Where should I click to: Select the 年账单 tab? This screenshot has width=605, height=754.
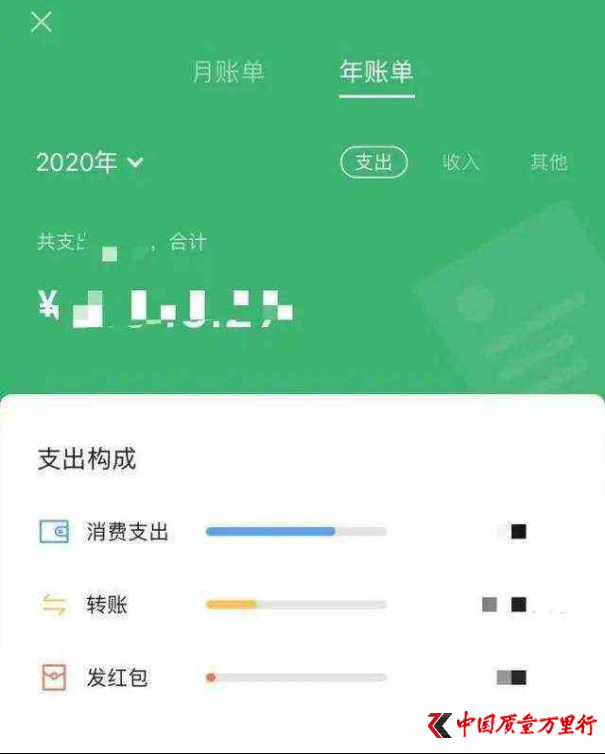tap(376, 73)
